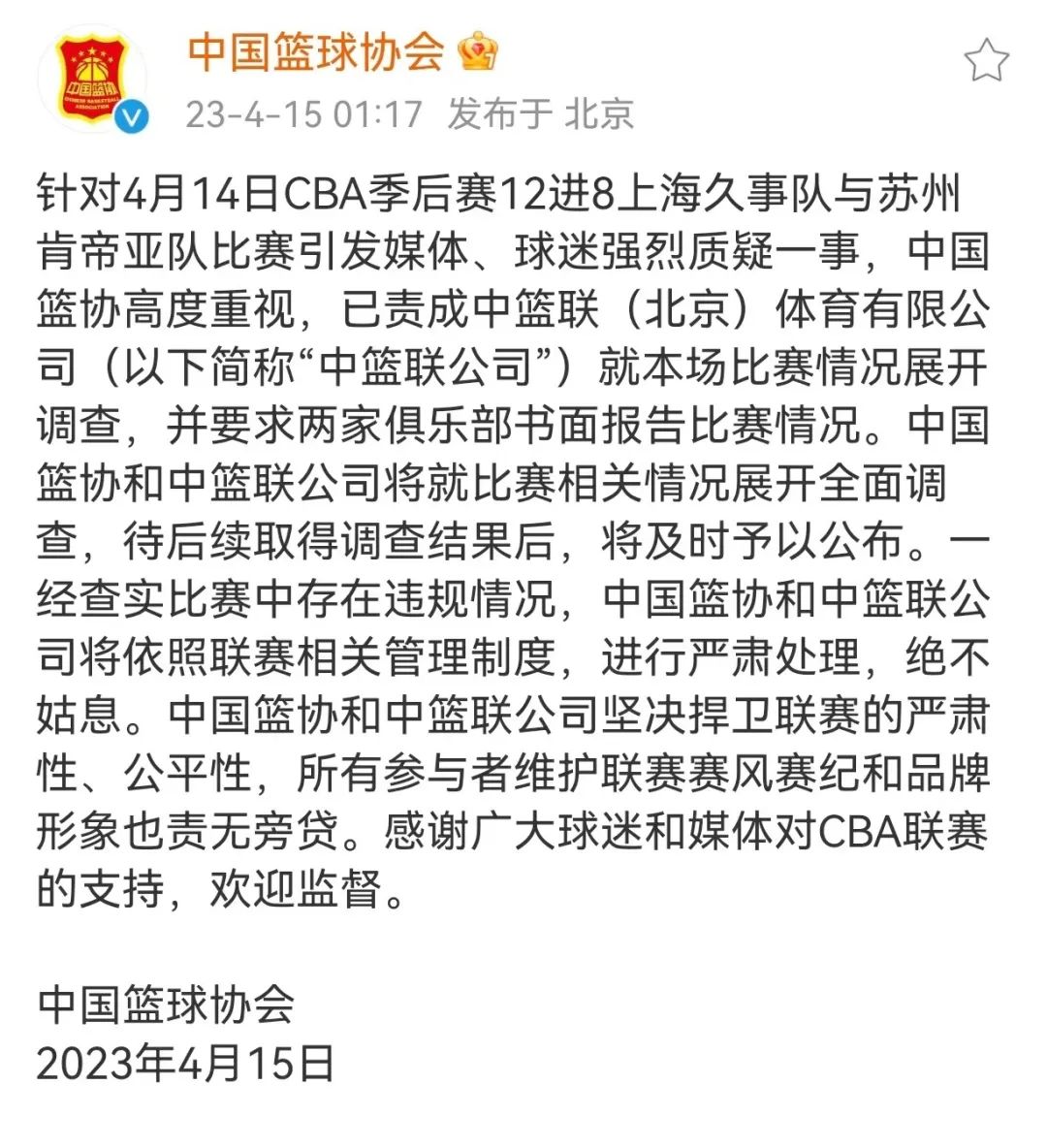
Task: Favorite this post with the star icon
Action: click(986, 61)
